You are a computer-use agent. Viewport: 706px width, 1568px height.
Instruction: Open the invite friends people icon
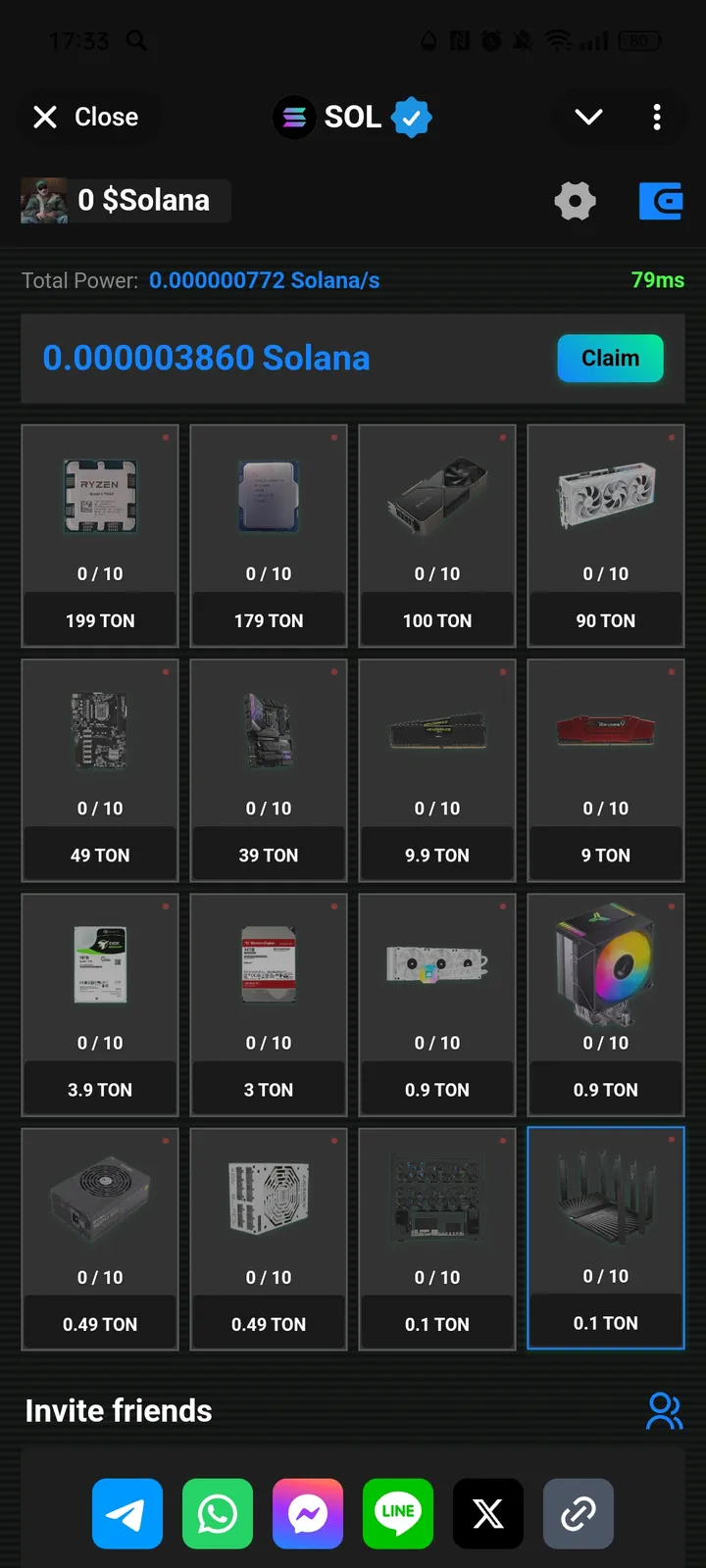[x=665, y=1411]
